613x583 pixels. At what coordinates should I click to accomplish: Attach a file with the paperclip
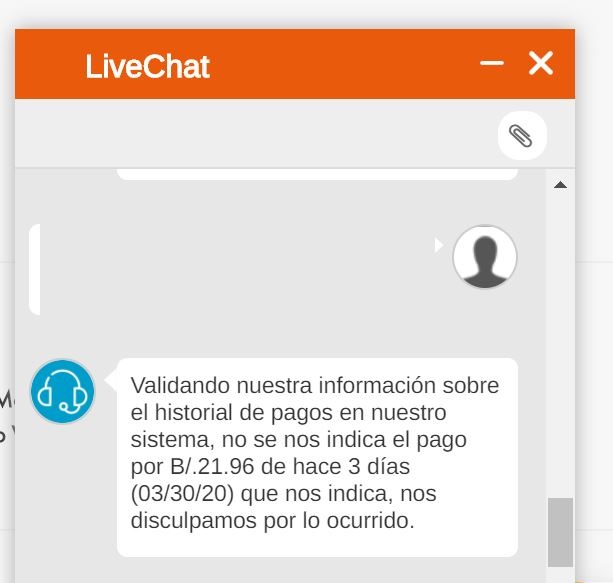521,135
